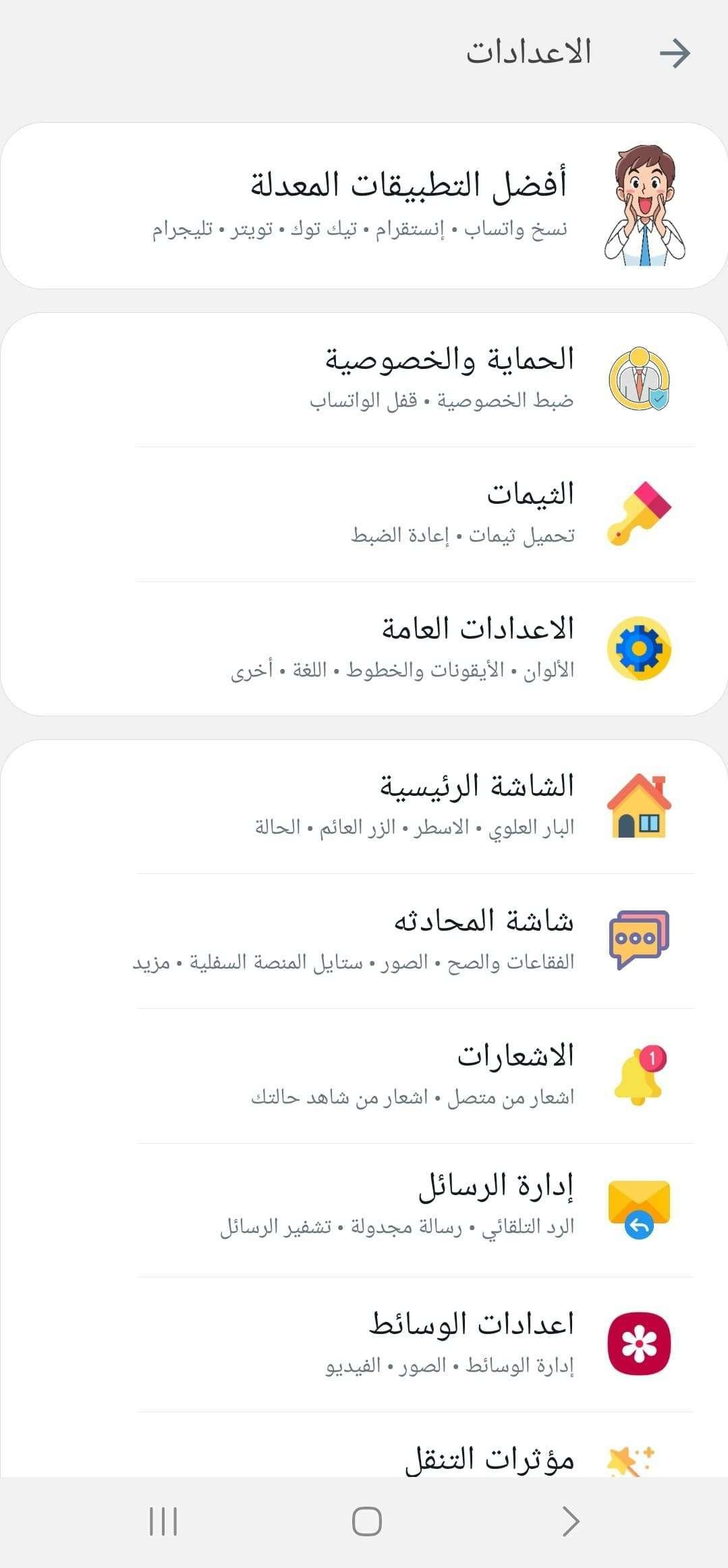Click the home screen house icon
This screenshot has width=728, height=1568.
(640, 806)
